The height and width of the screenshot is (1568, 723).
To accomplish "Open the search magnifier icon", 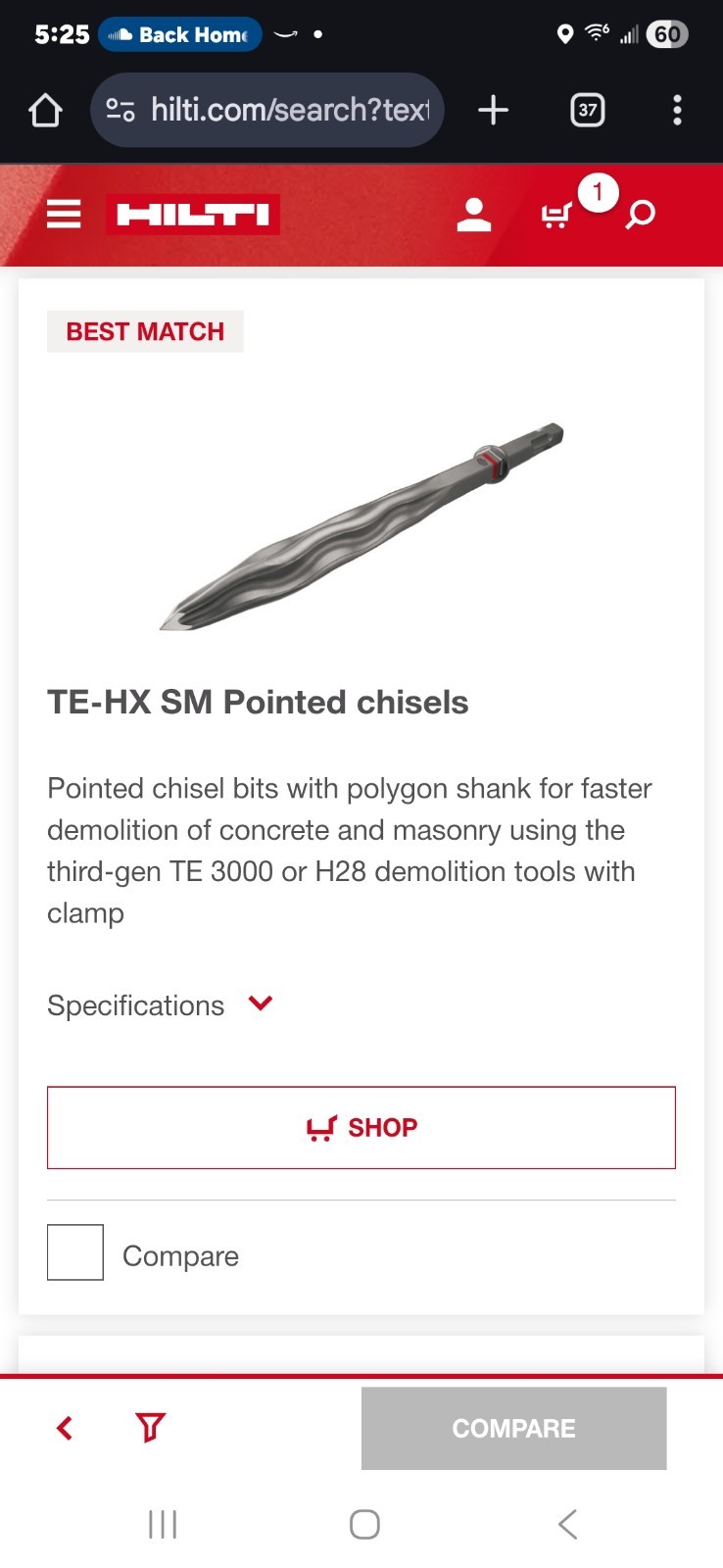I will pos(639,214).
